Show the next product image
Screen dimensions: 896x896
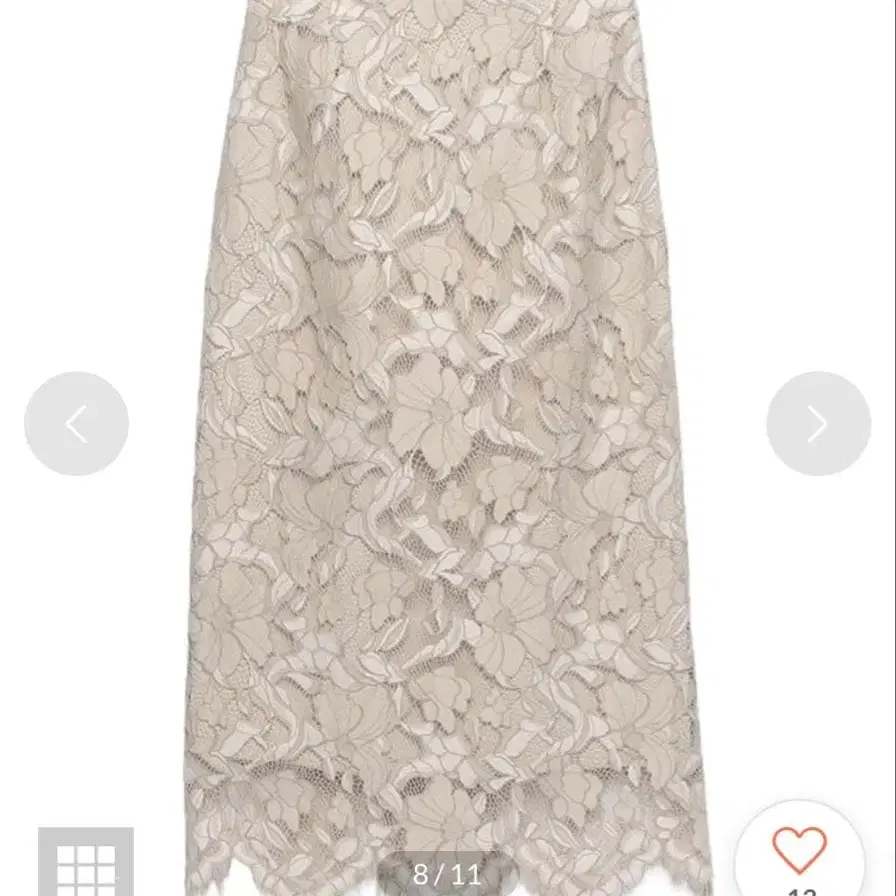click(818, 424)
